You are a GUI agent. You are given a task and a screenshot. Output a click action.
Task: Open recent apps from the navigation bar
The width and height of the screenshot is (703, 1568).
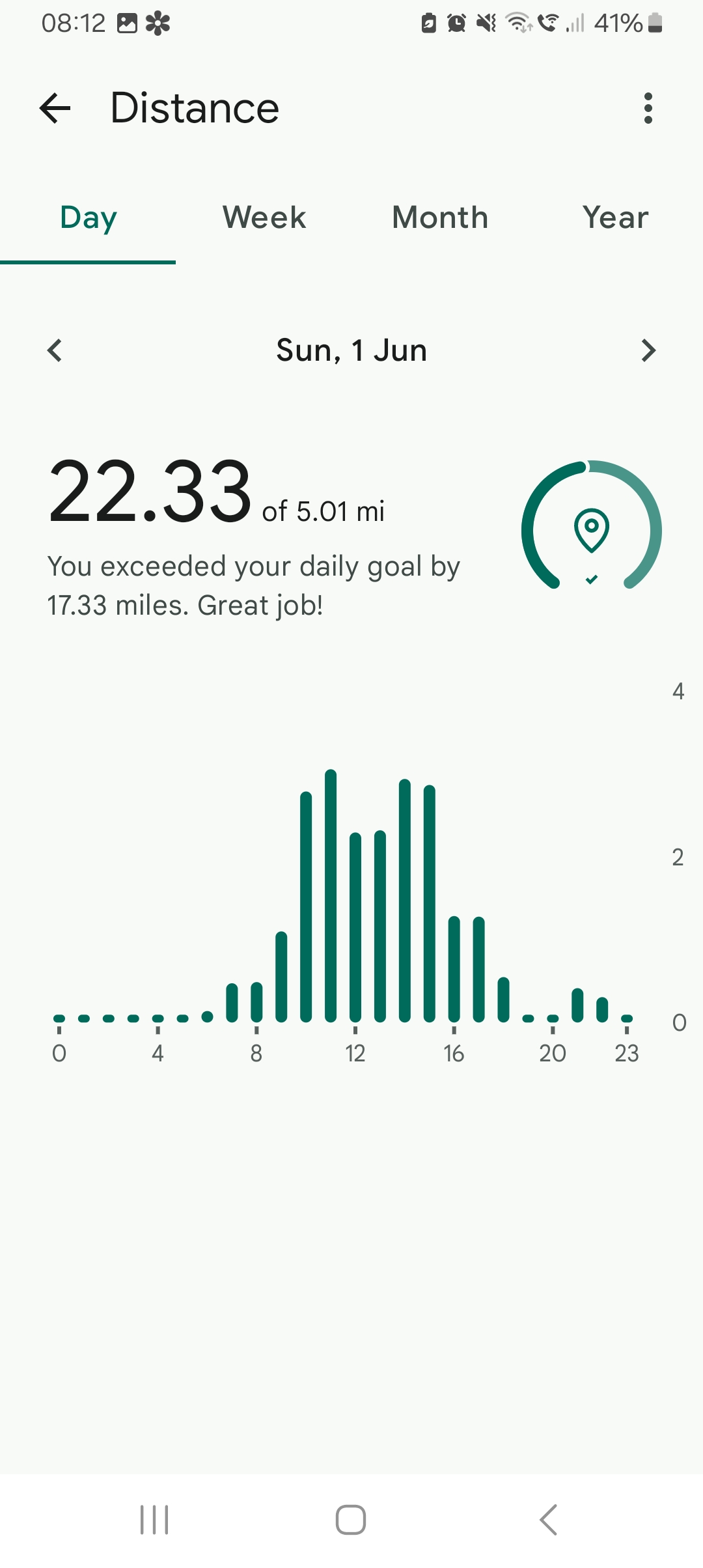[154, 1520]
